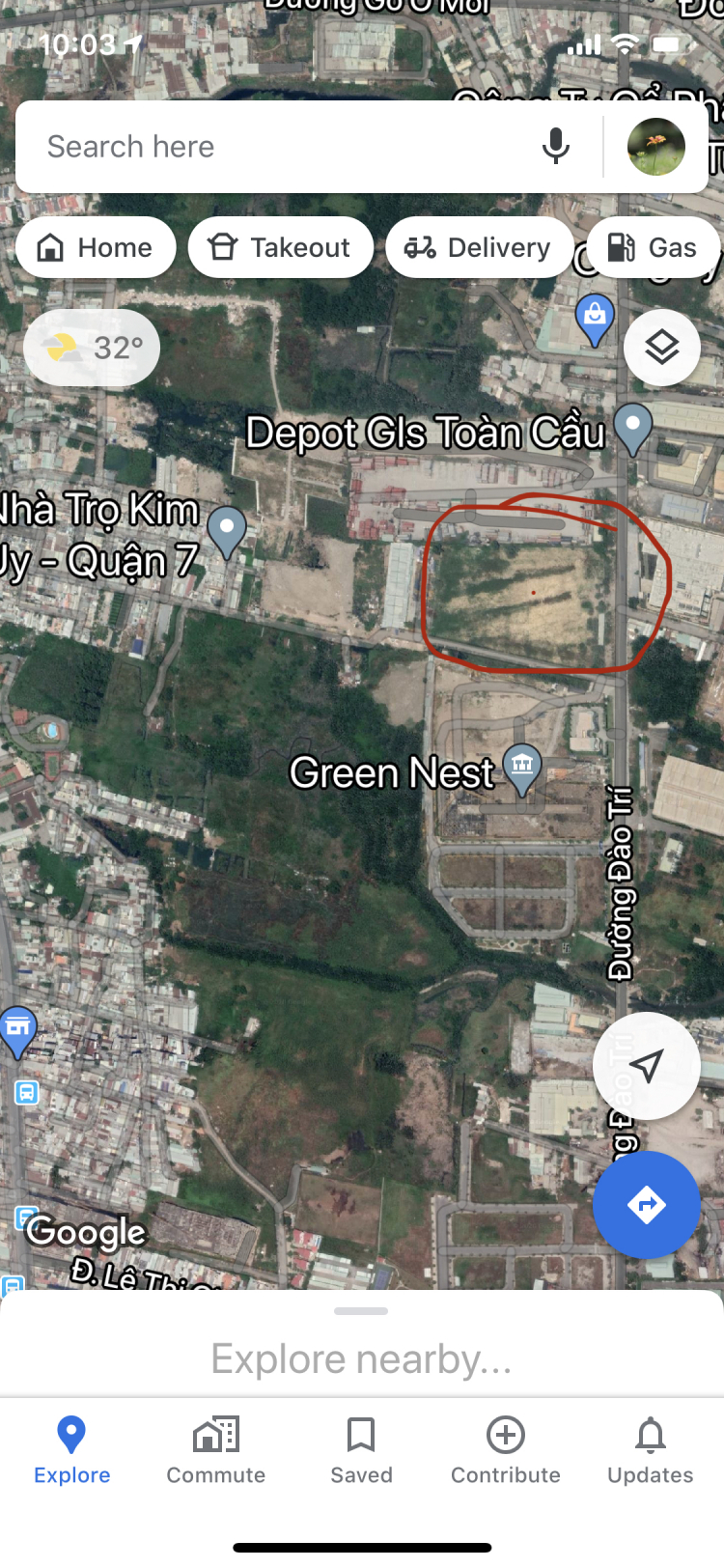This screenshot has width=724, height=1568.
Task: Switch to the Contribute tab
Action: coord(506,1449)
